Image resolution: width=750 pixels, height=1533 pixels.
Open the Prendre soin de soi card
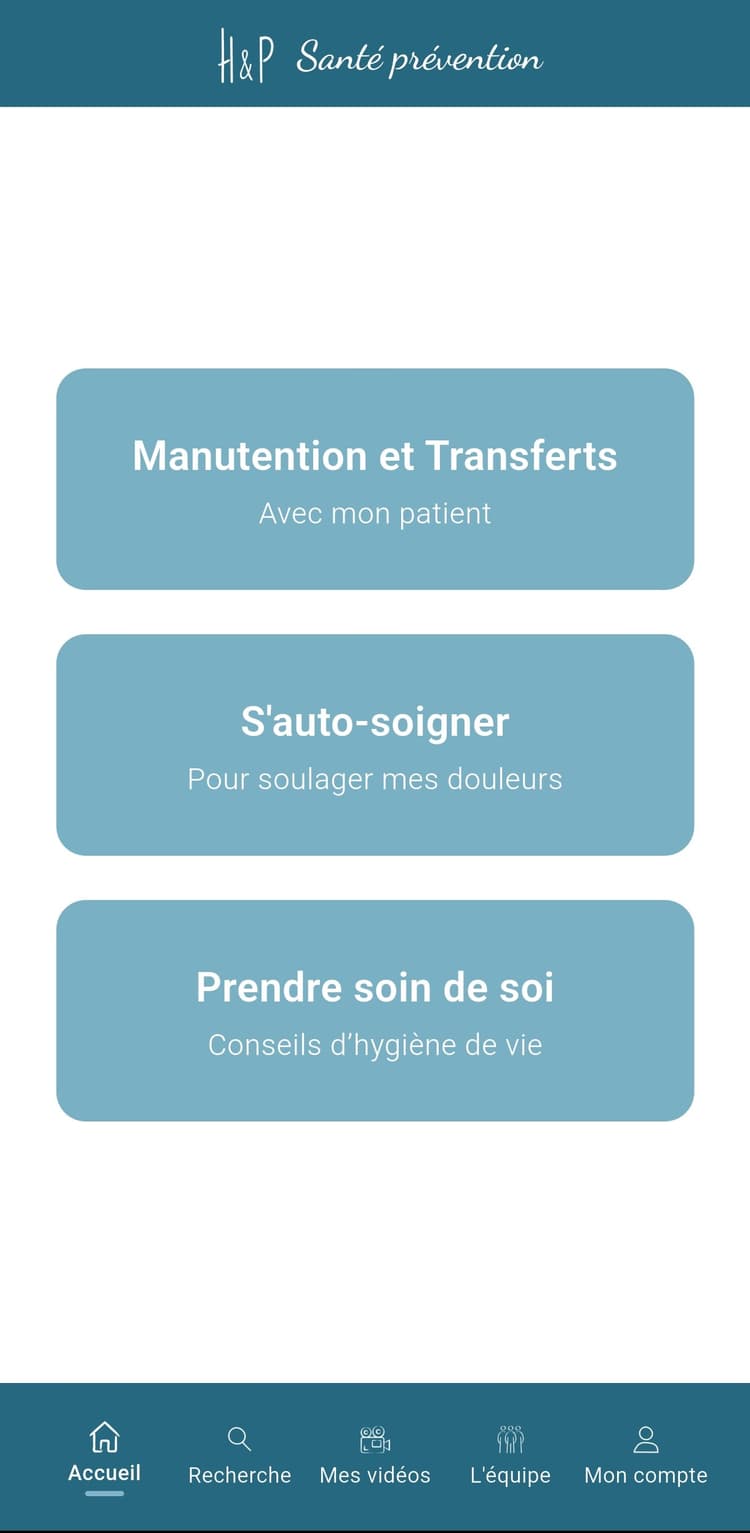click(375, 1010)
